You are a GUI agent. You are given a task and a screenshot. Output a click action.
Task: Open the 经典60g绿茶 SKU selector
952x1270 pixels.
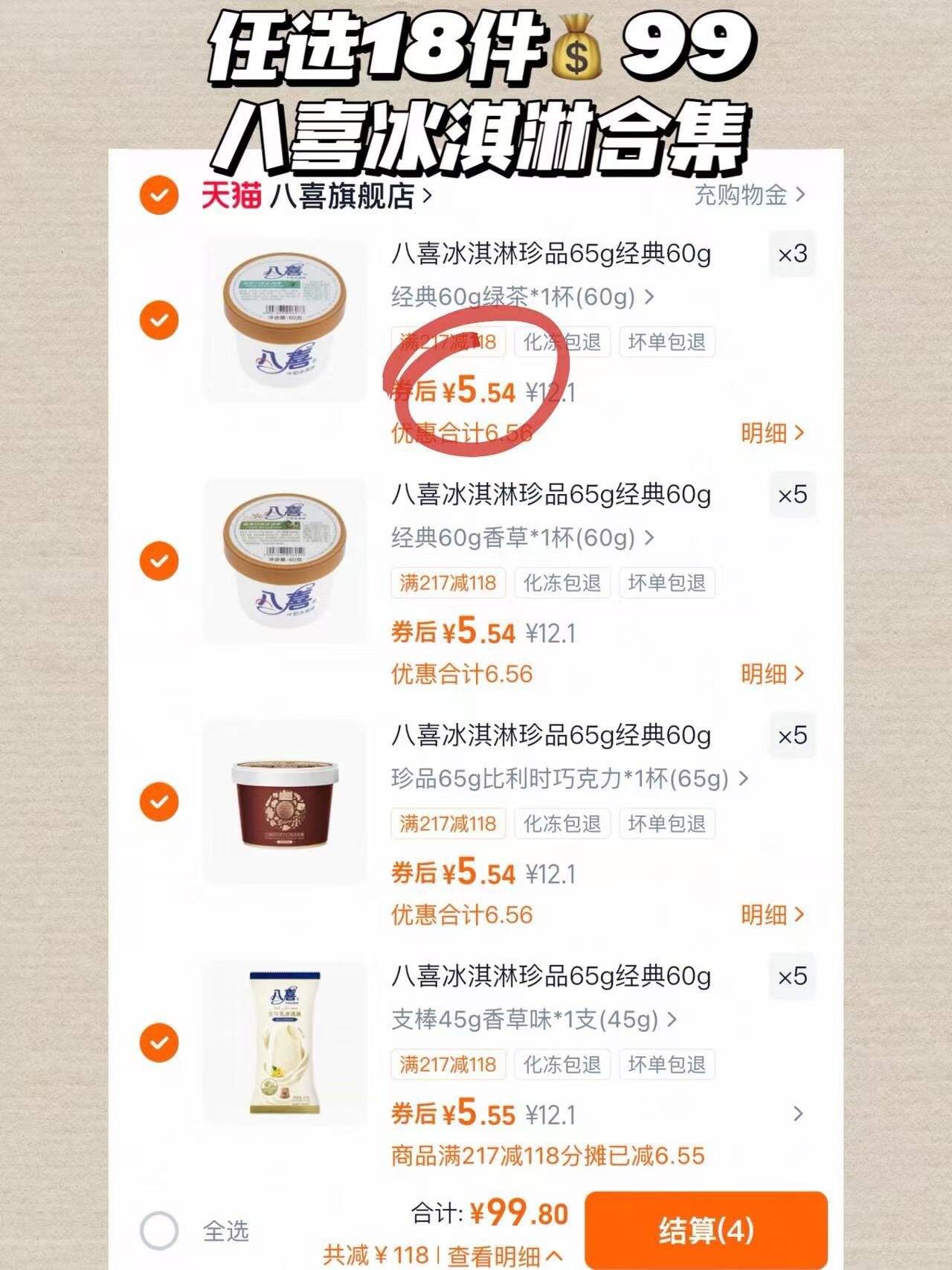(513, 297)
